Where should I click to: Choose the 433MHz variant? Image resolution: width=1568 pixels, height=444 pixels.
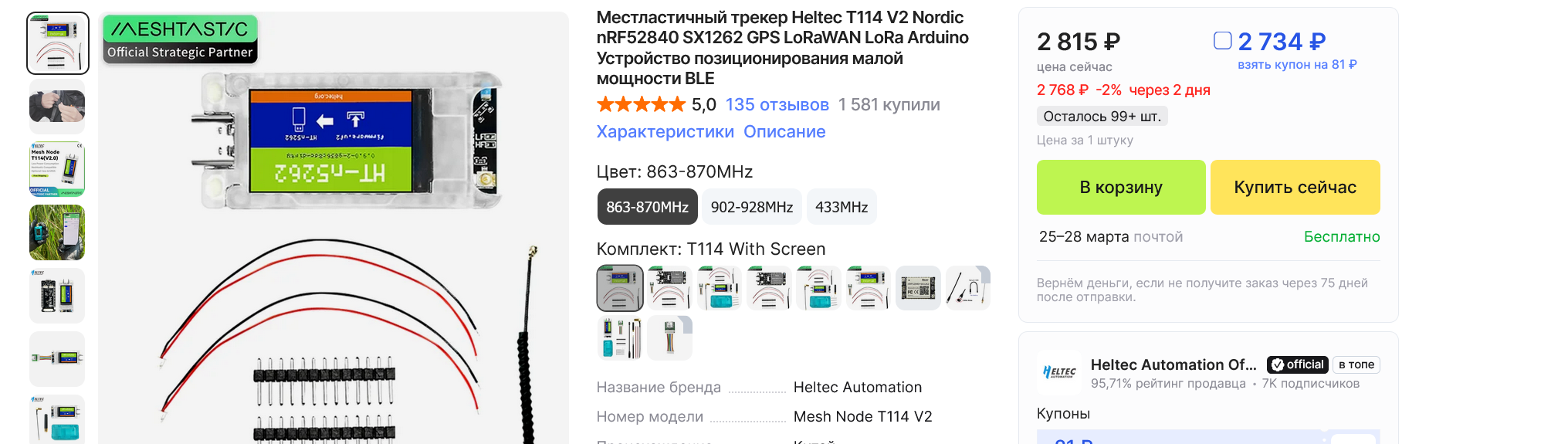841,207
